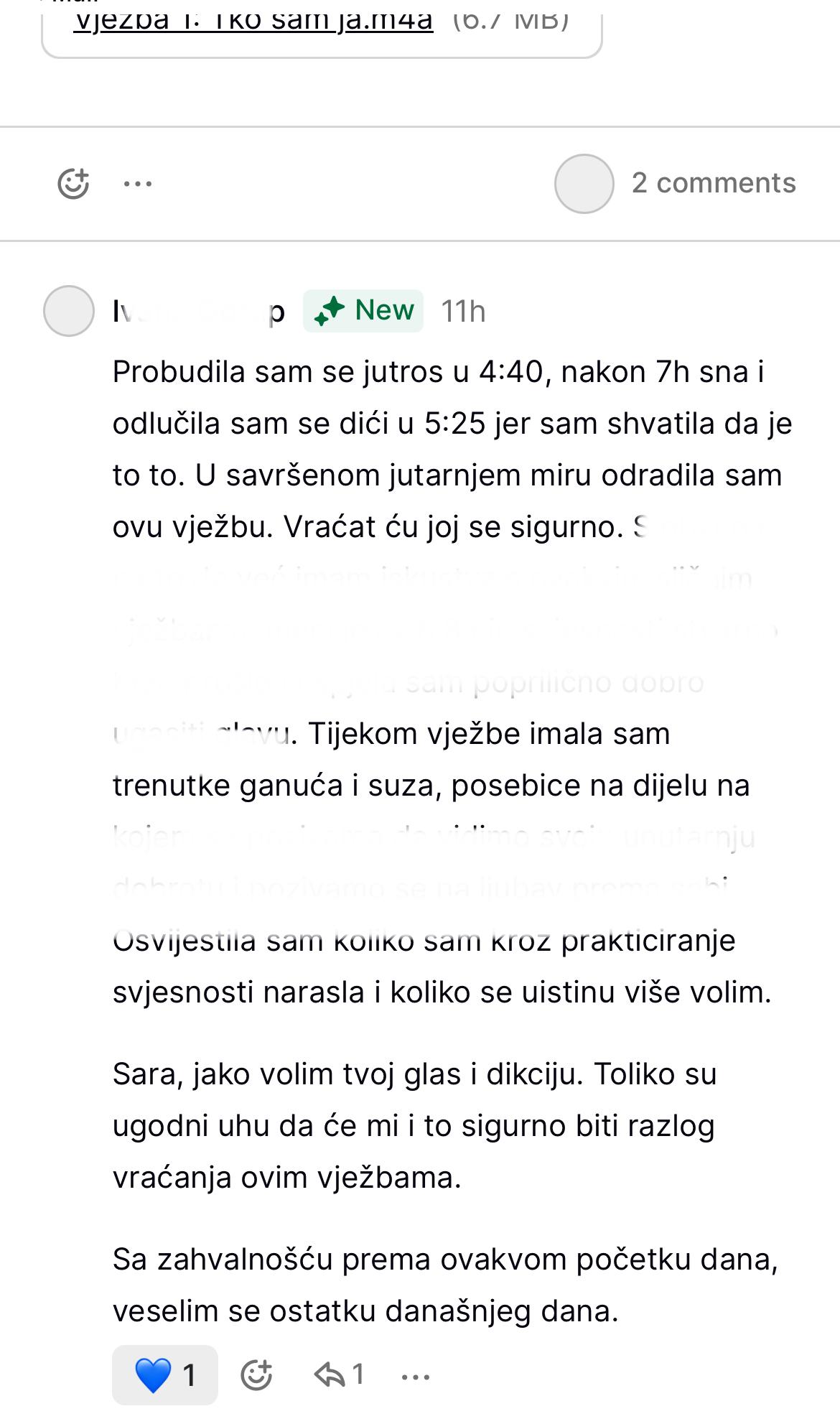Add a reaction to the post
The width and height of the screenshot is (840, 1424).
[73, 184]
